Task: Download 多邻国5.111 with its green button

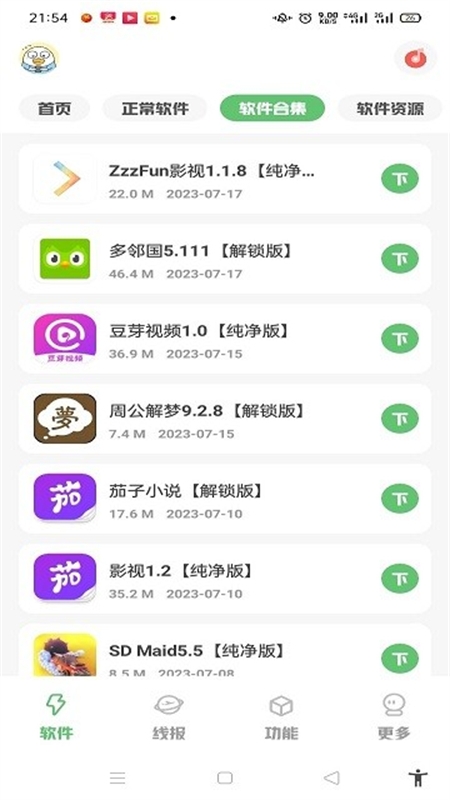Action: click(x=400, y=259)
